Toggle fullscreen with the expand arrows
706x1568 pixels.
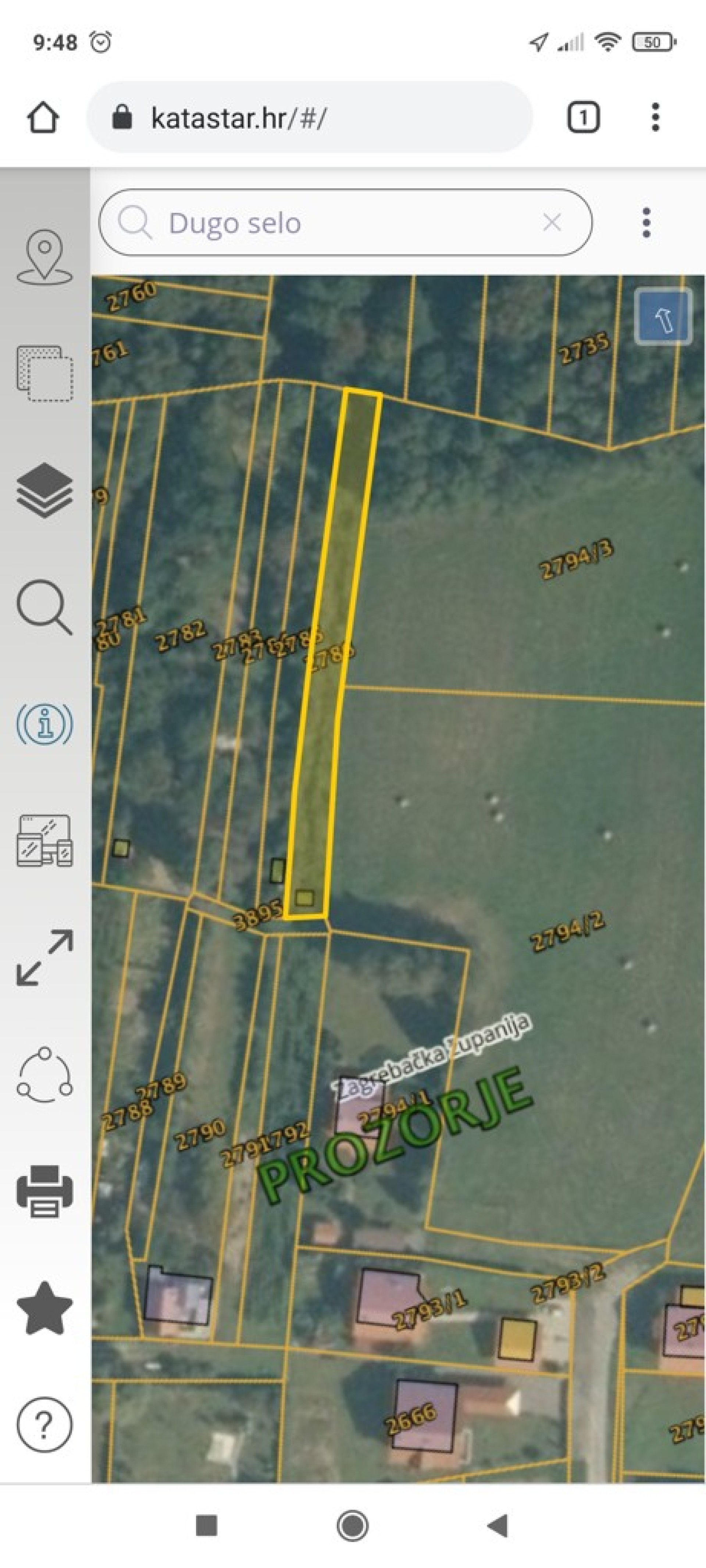coord(44,958)
